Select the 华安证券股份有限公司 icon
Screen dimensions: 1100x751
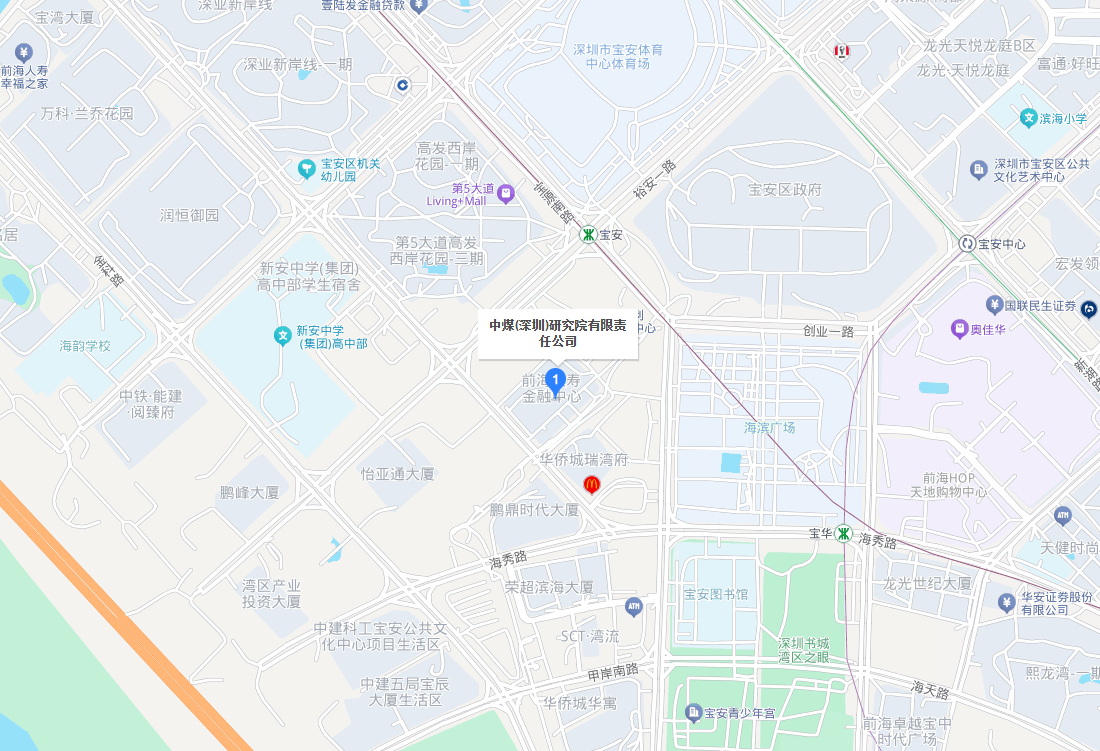tap(1006, 602)
